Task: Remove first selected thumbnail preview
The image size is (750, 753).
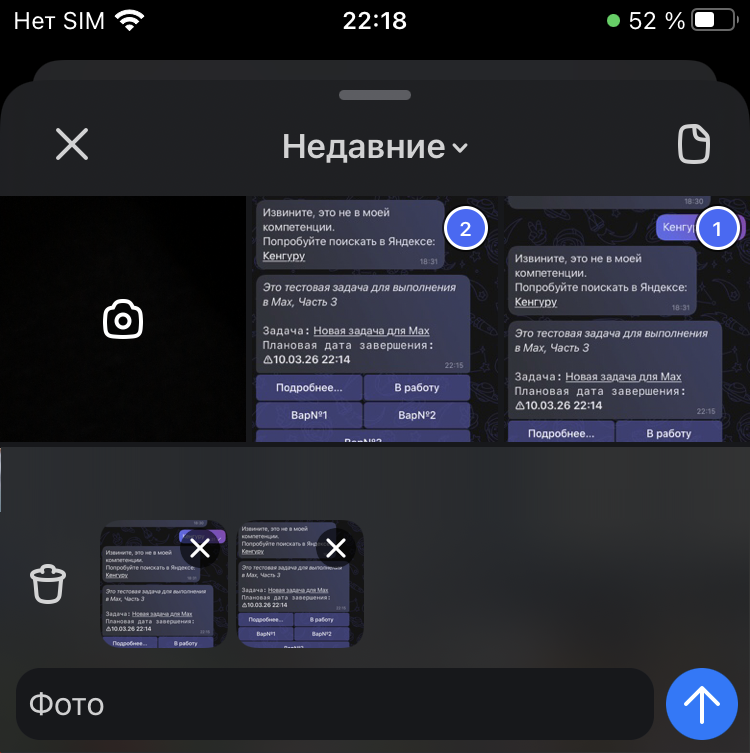Action: pyautogui.click(x=200, y=548)
